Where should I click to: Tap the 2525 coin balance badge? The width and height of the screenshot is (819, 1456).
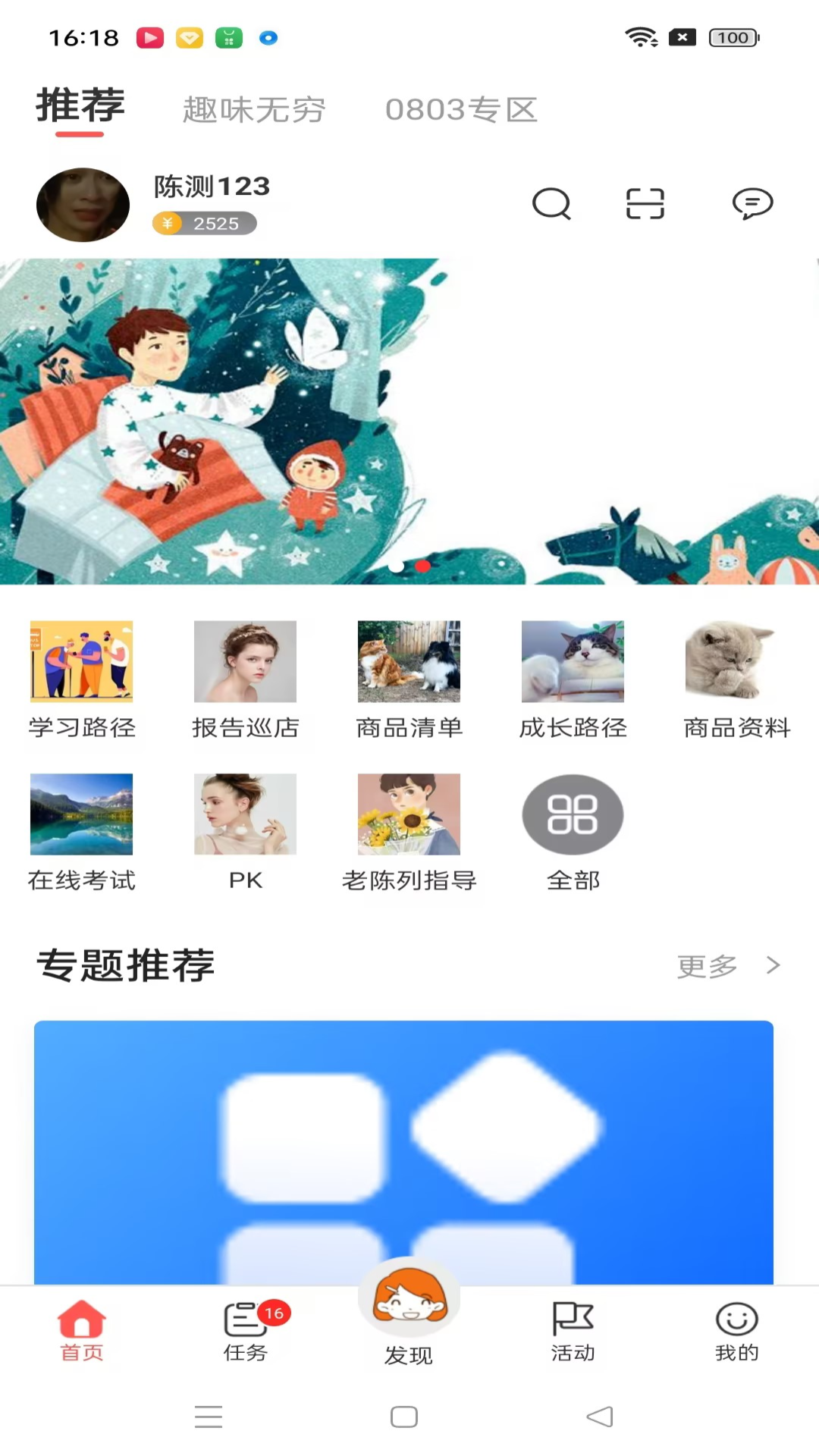point(205,224)
